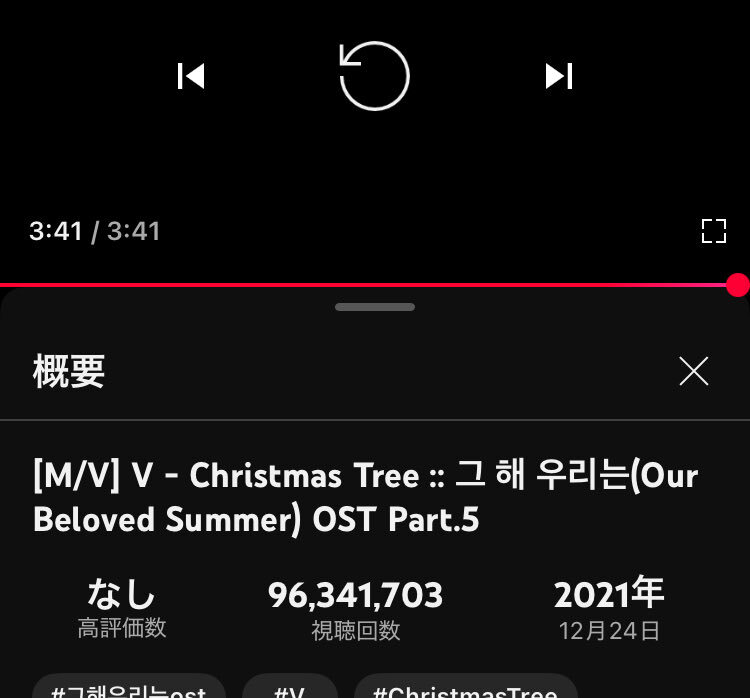
Task: Open the #그해우리는ost hashtag chip
Action: tap(129, 688)
